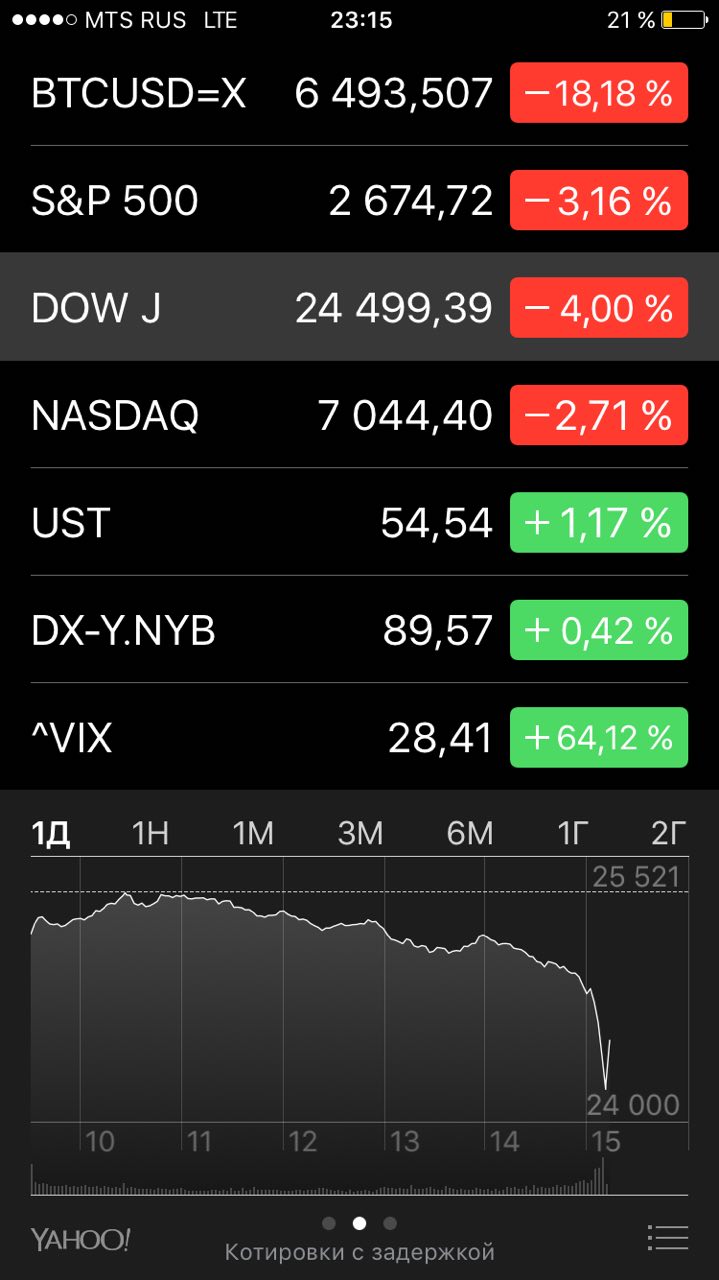Show the 3М chart range
Viewport: 719px width, 1280px height.
pos(360,832)
